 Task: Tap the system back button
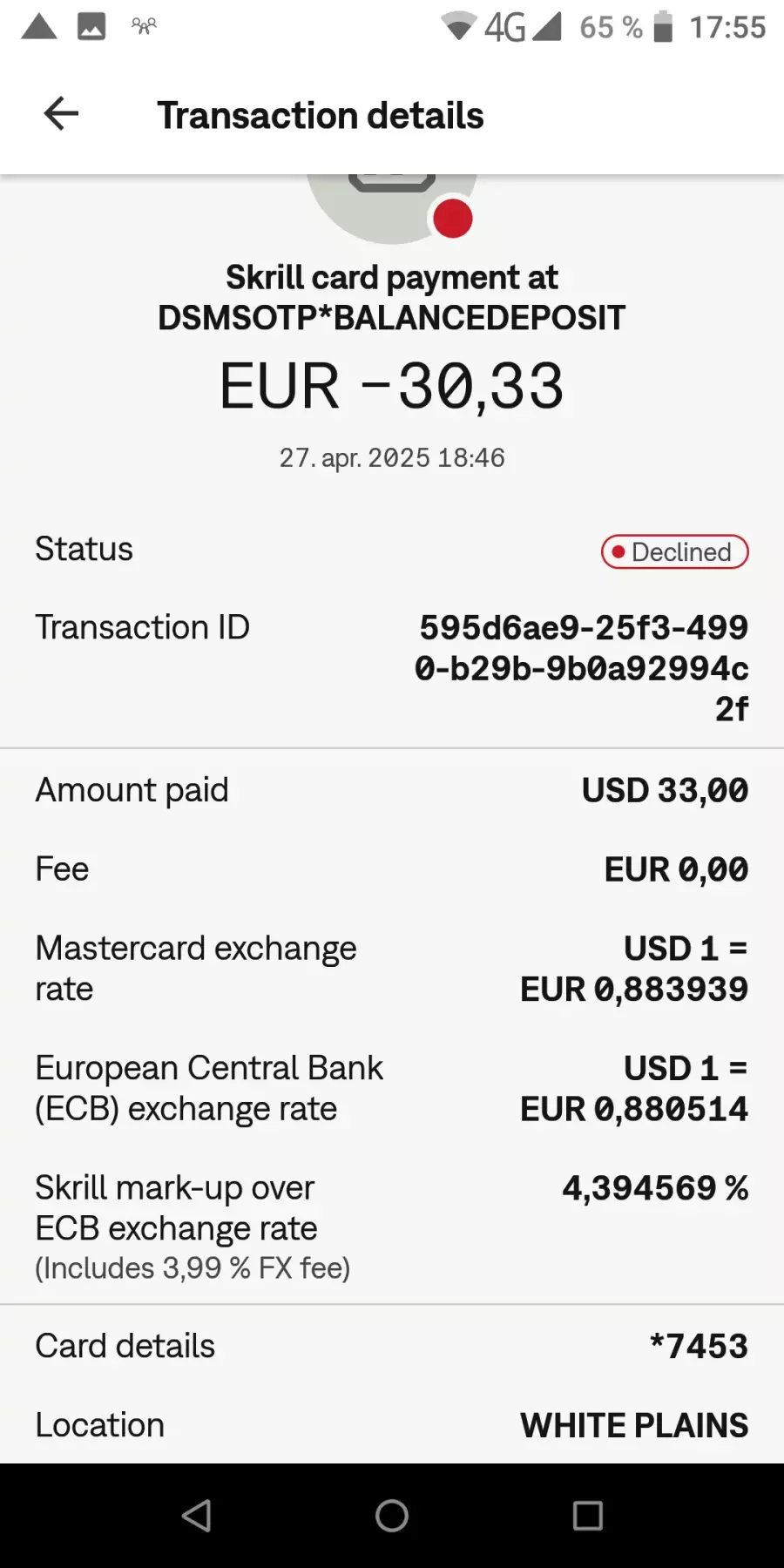[x=196, y=1516]
